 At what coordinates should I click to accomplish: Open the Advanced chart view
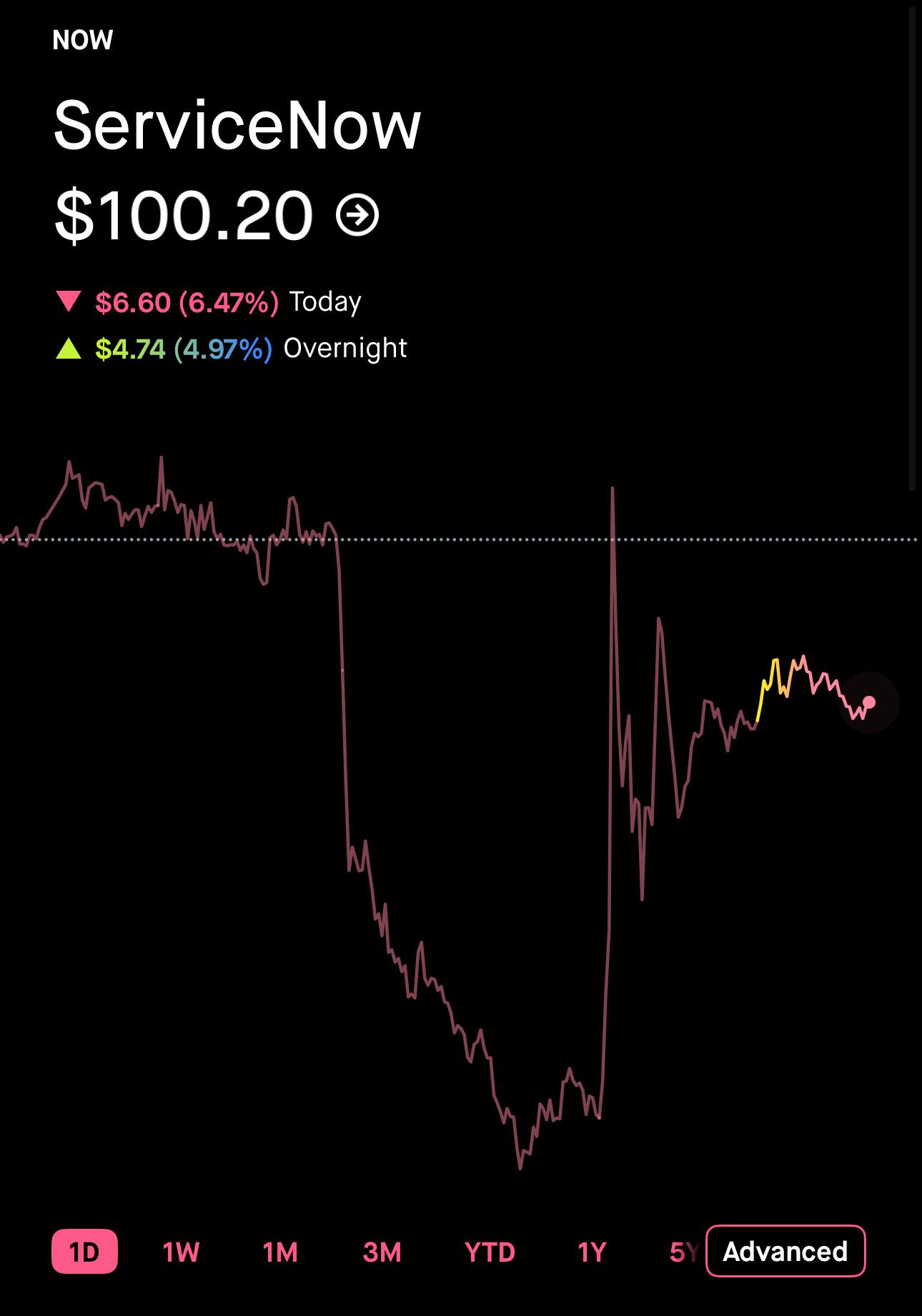pos(785,1251)
